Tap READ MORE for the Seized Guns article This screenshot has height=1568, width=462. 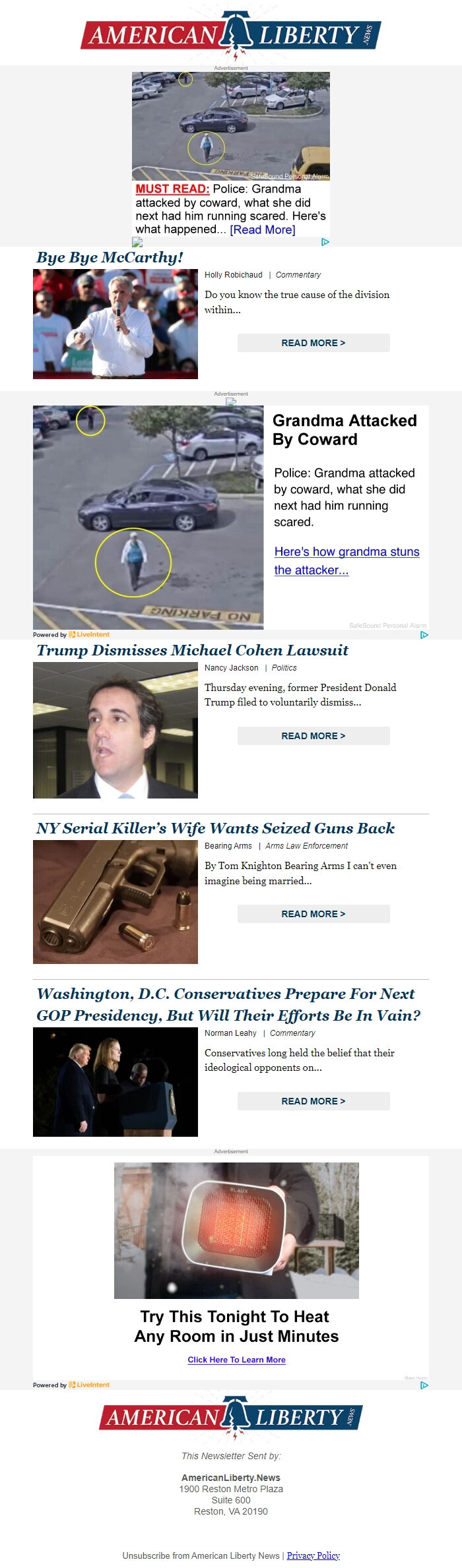[313, 914]
